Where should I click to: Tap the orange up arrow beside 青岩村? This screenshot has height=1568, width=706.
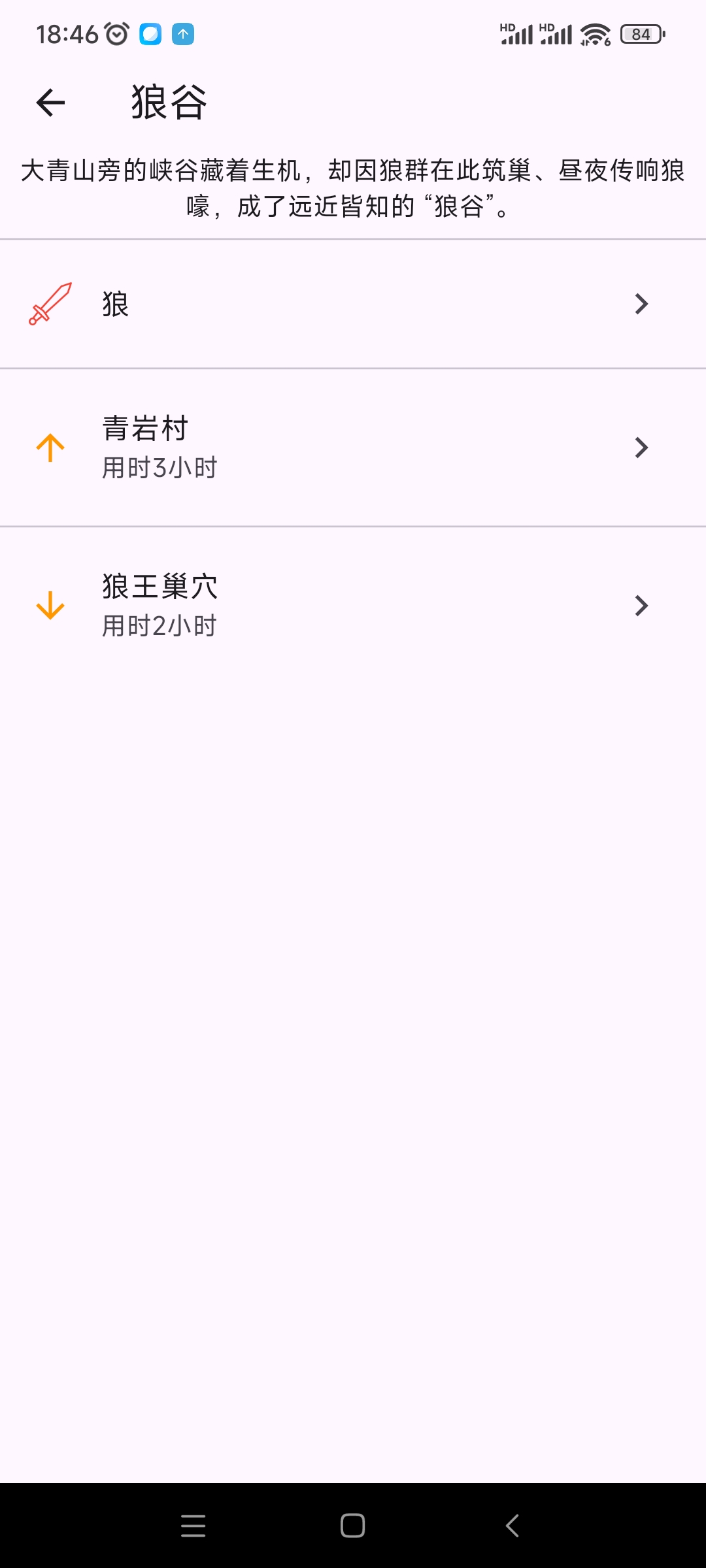tap(49, 448)
